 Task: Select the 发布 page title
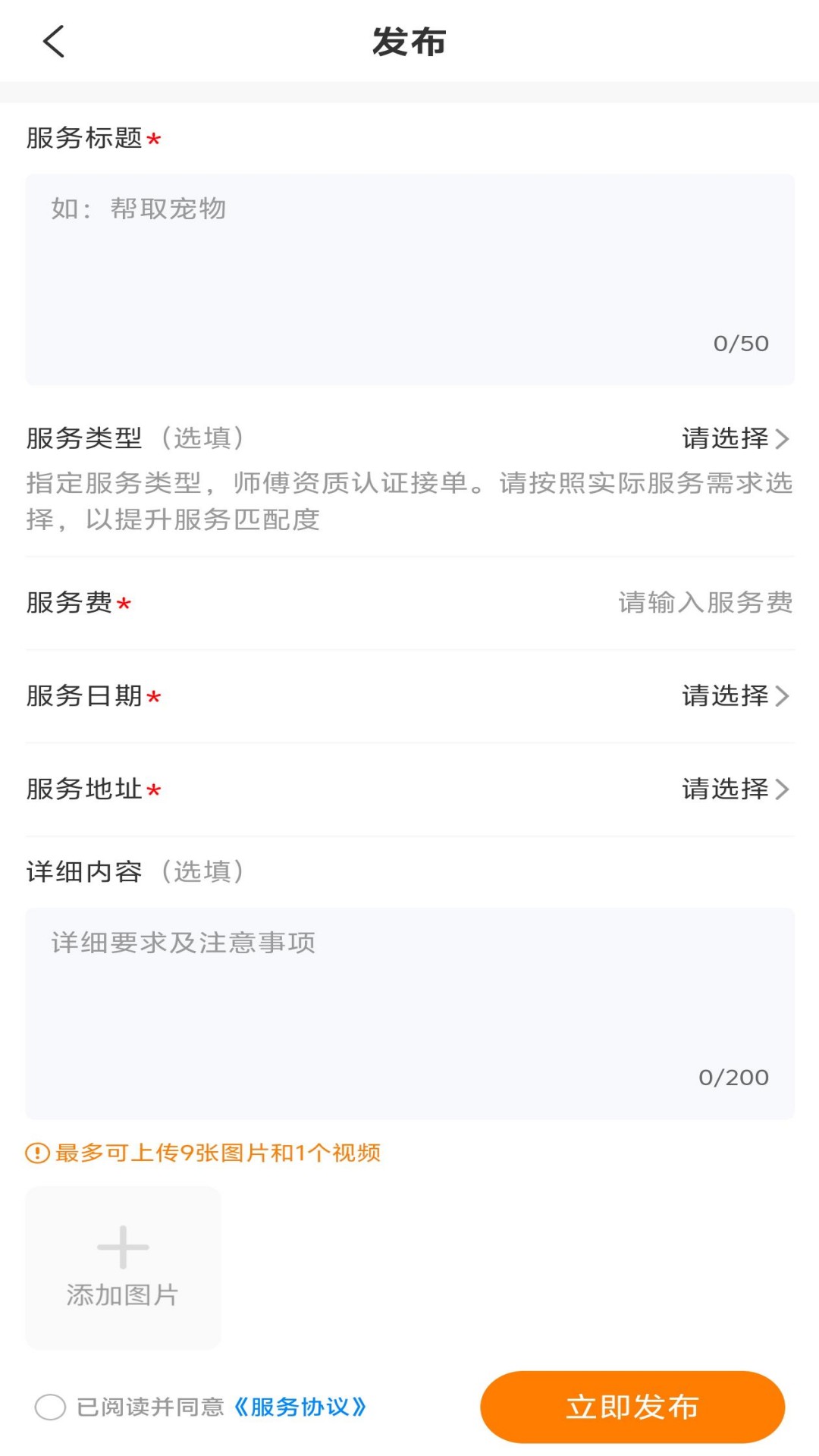click(409, 42)
